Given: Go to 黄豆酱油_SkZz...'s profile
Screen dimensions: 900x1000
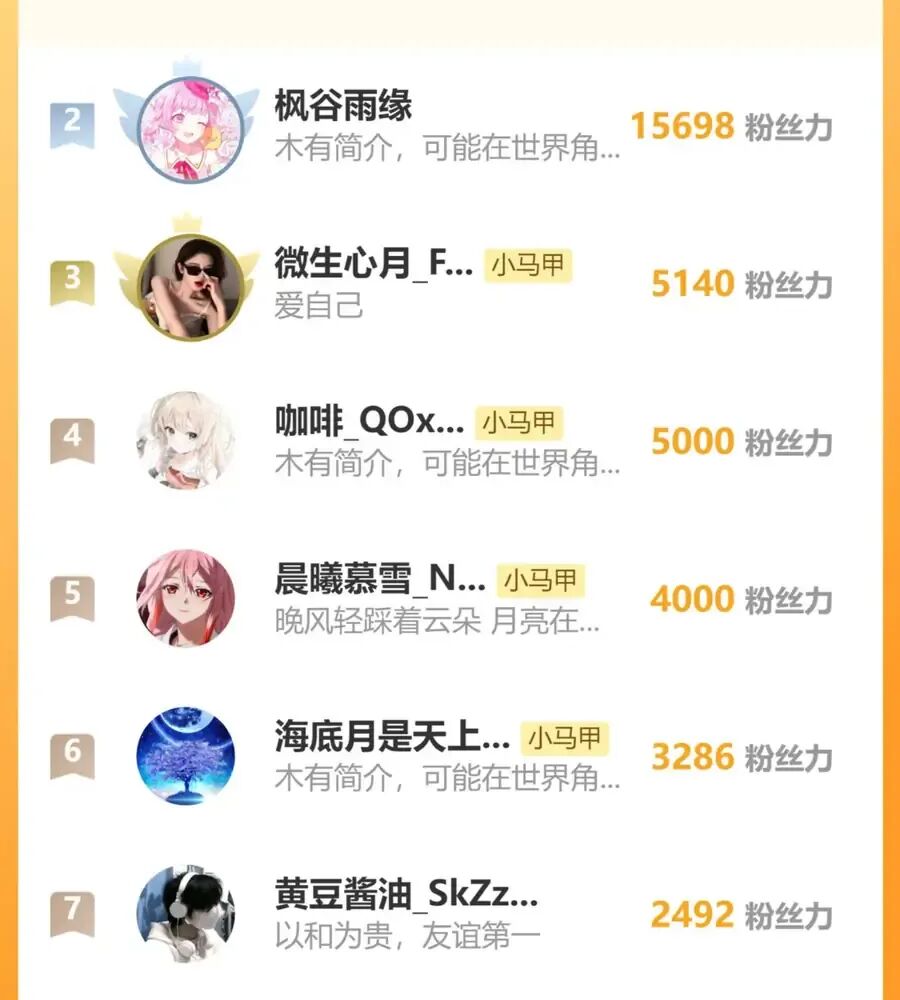Looking at the screenshot, I should click(x=406, y=894).
